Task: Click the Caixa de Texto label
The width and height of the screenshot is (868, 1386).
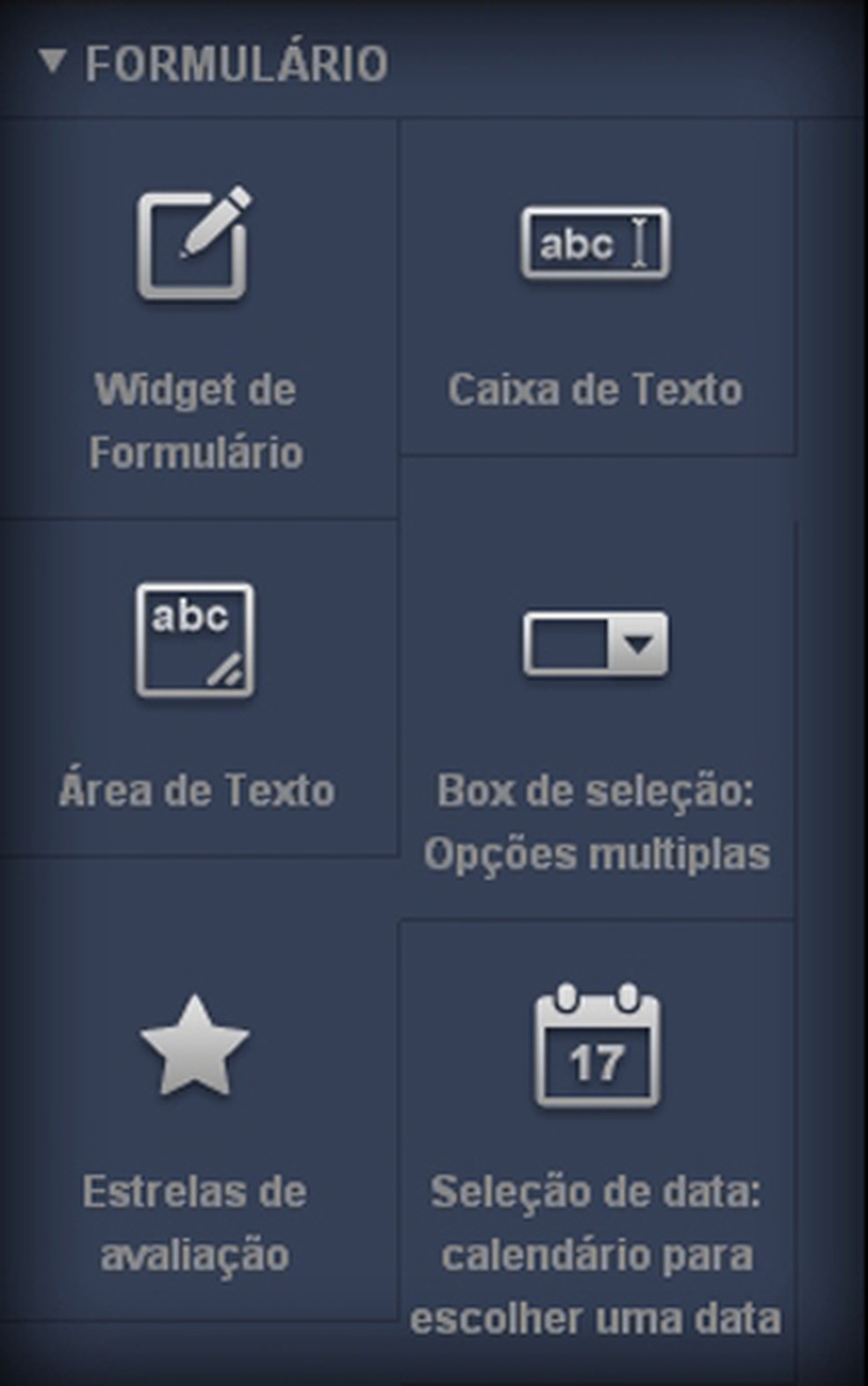Action: pos(597,388)
